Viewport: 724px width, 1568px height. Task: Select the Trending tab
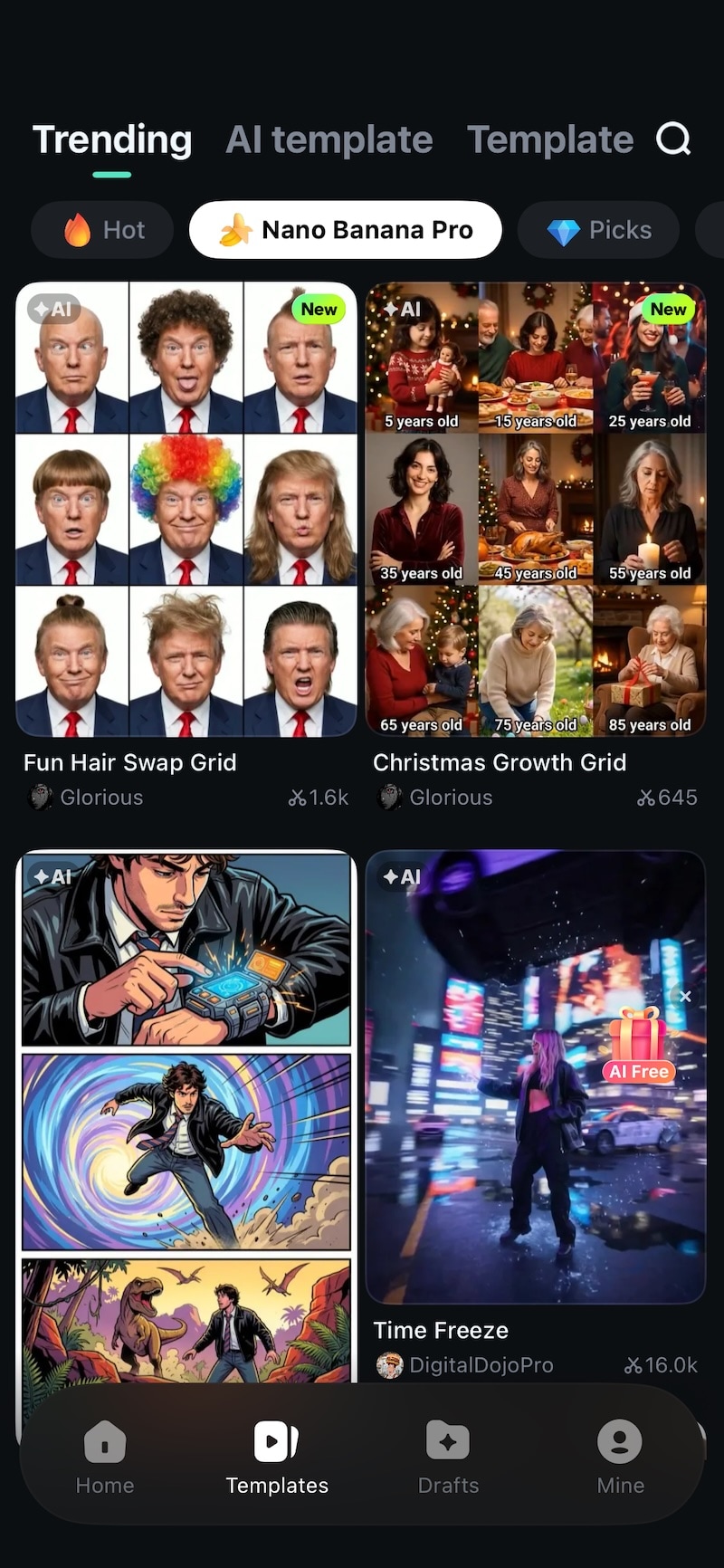point(112,140)
